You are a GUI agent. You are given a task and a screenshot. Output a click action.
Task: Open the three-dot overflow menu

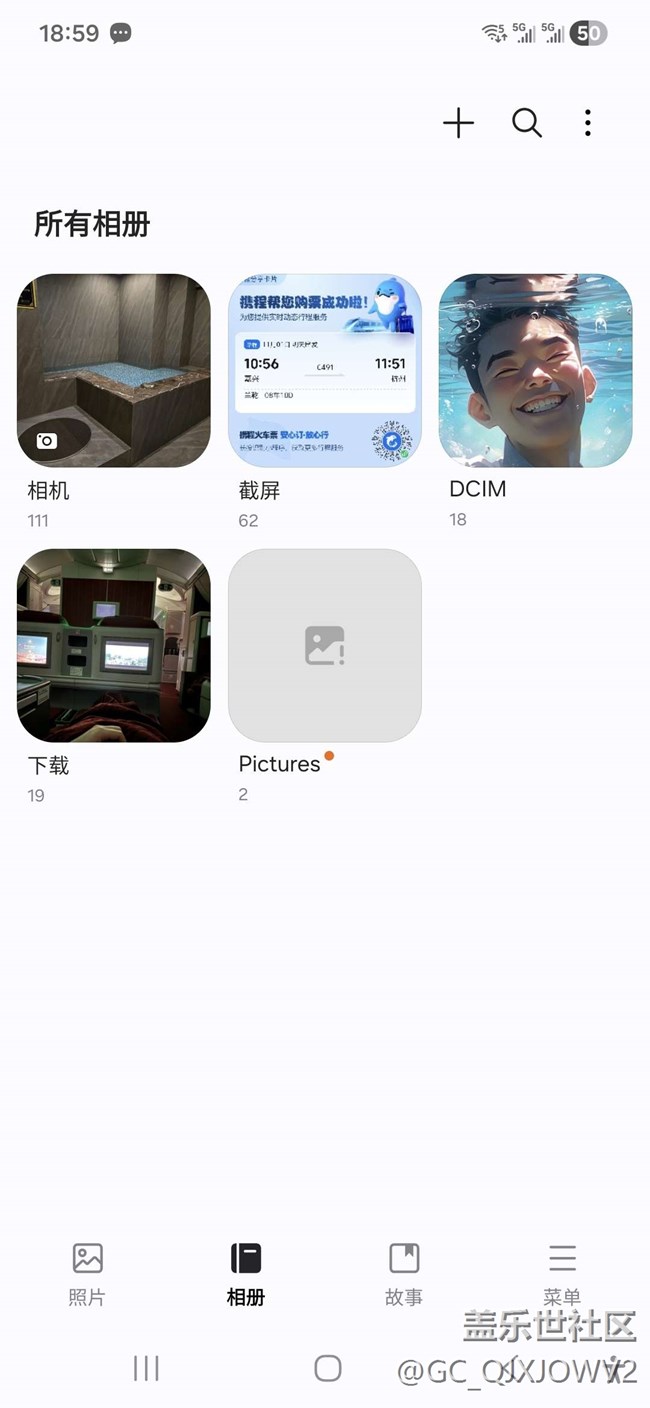[587, 123]
